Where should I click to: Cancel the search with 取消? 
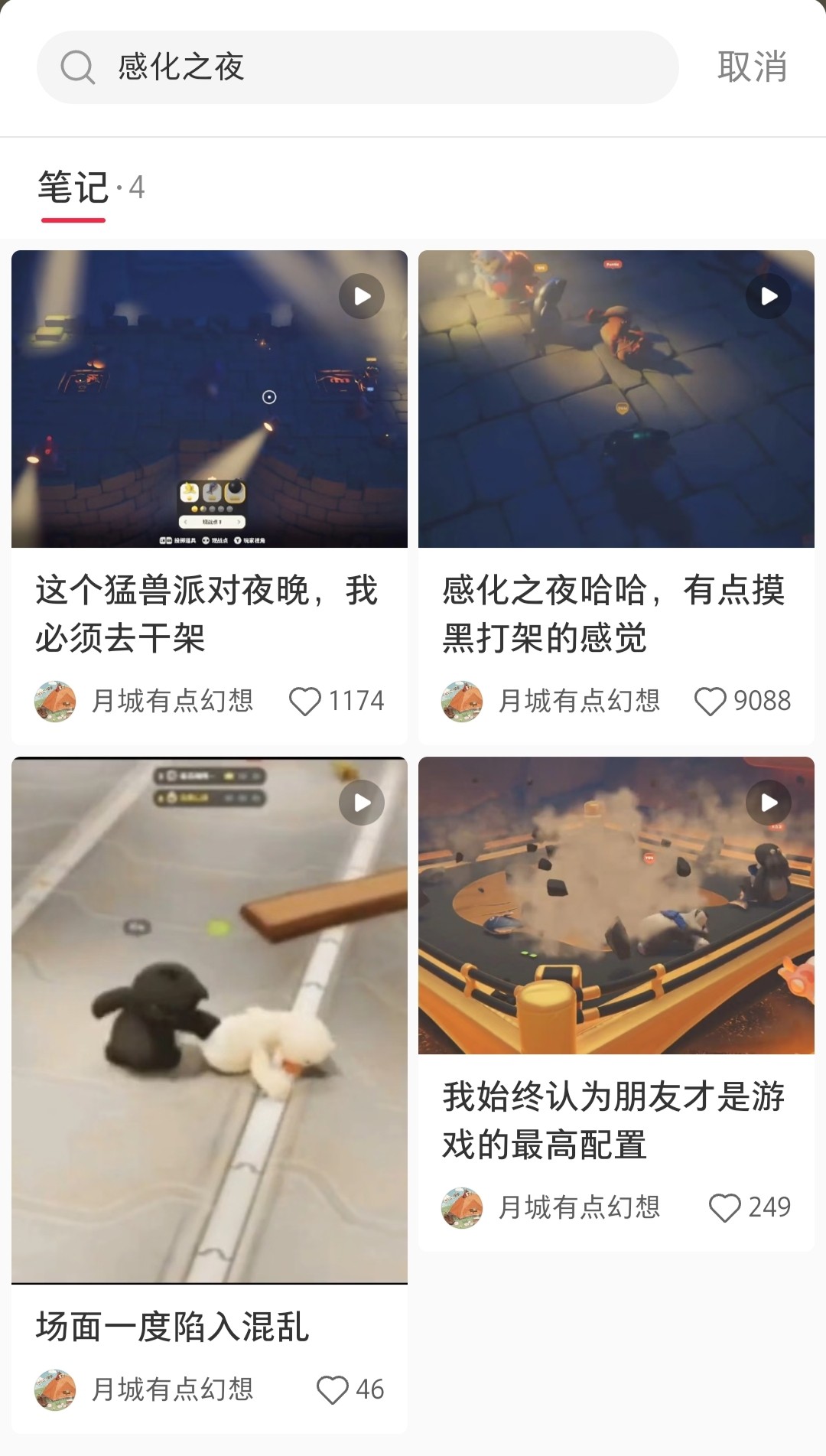tap(752, 67)
